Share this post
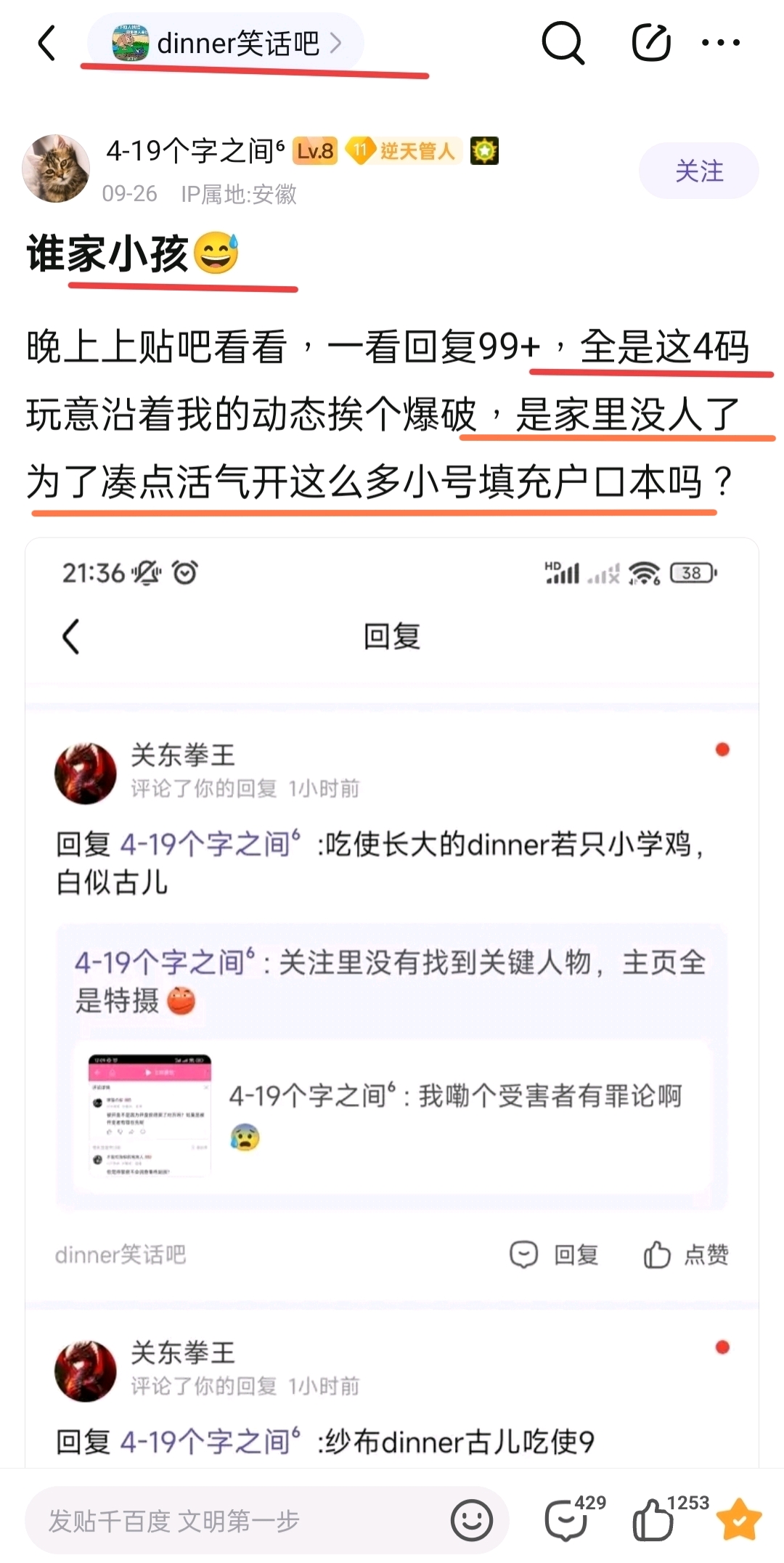This screenshot has height=1563, width=784. pos(650,43)
